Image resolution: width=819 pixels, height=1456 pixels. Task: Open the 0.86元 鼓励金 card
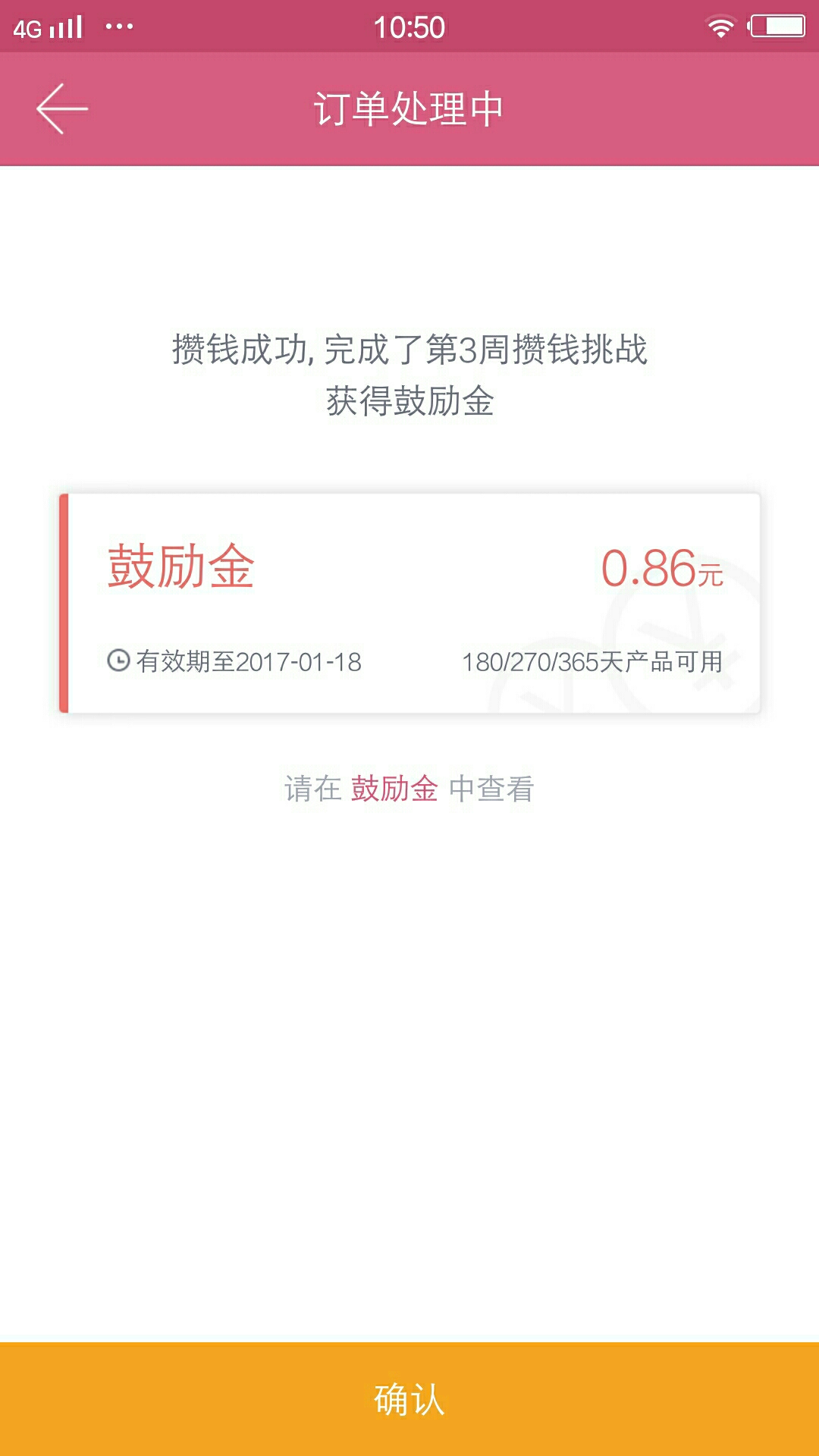pyautogui.click(x=409, y=604)
